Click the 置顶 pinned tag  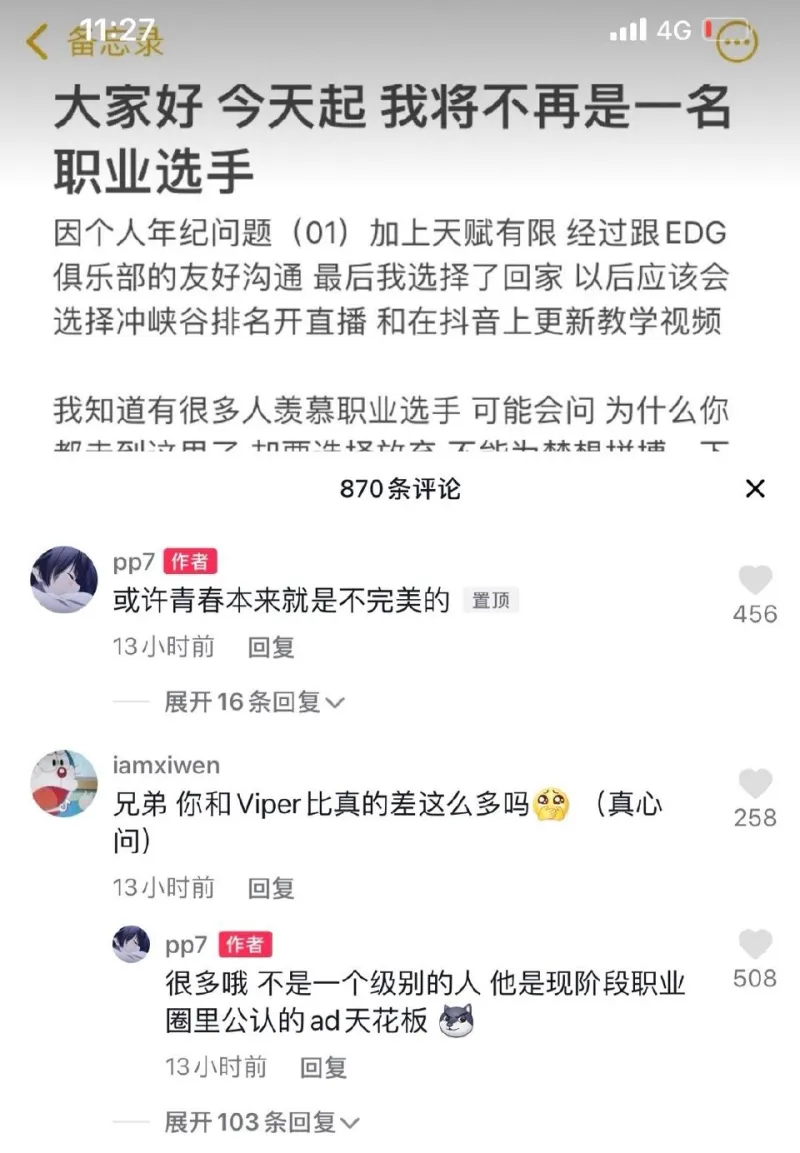point(492,598)
